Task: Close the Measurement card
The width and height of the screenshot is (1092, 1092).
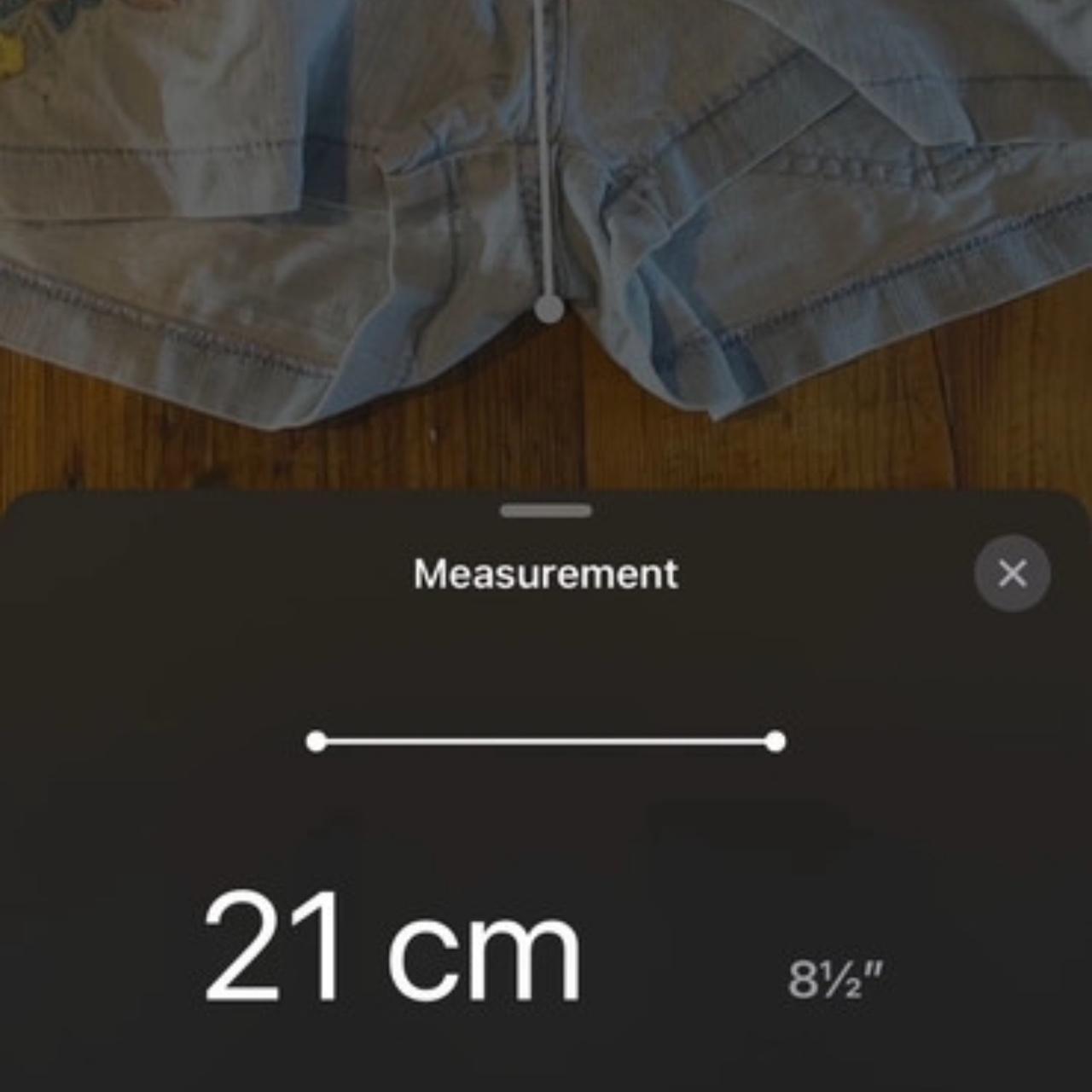Action: (1012, 573)
